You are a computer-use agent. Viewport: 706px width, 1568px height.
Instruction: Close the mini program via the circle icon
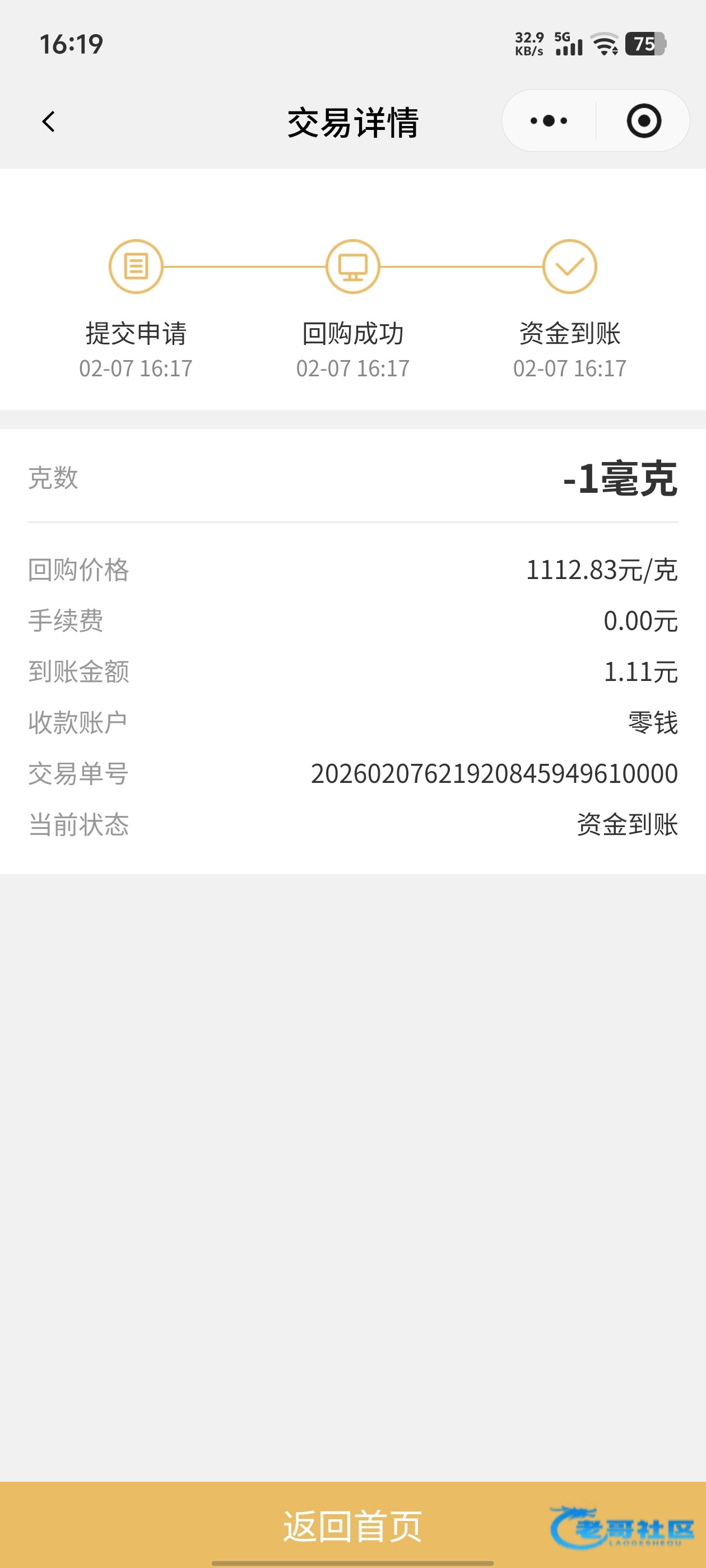coord(643,121)
